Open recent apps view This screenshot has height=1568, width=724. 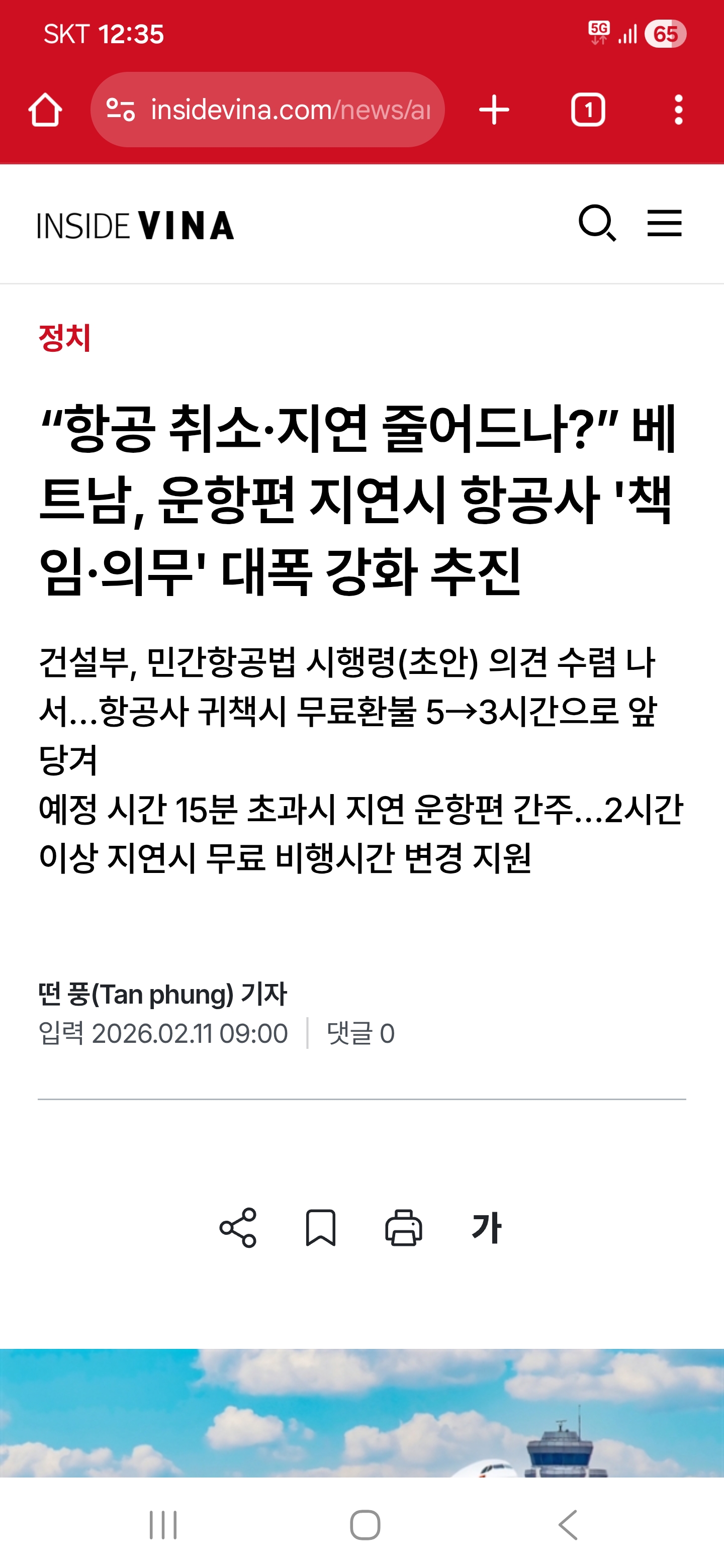coord(162,1525)
